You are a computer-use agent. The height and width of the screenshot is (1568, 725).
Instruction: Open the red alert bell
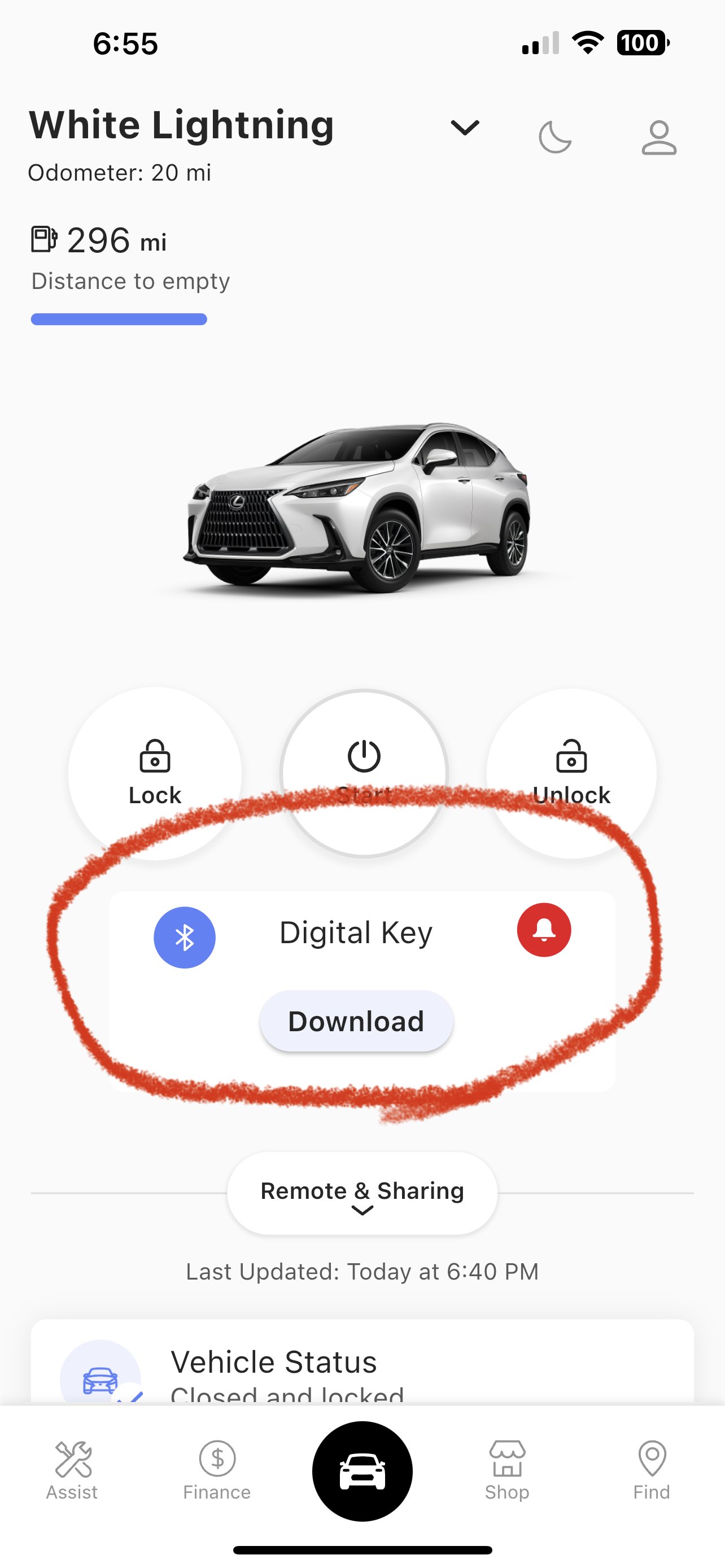(544, 930)
